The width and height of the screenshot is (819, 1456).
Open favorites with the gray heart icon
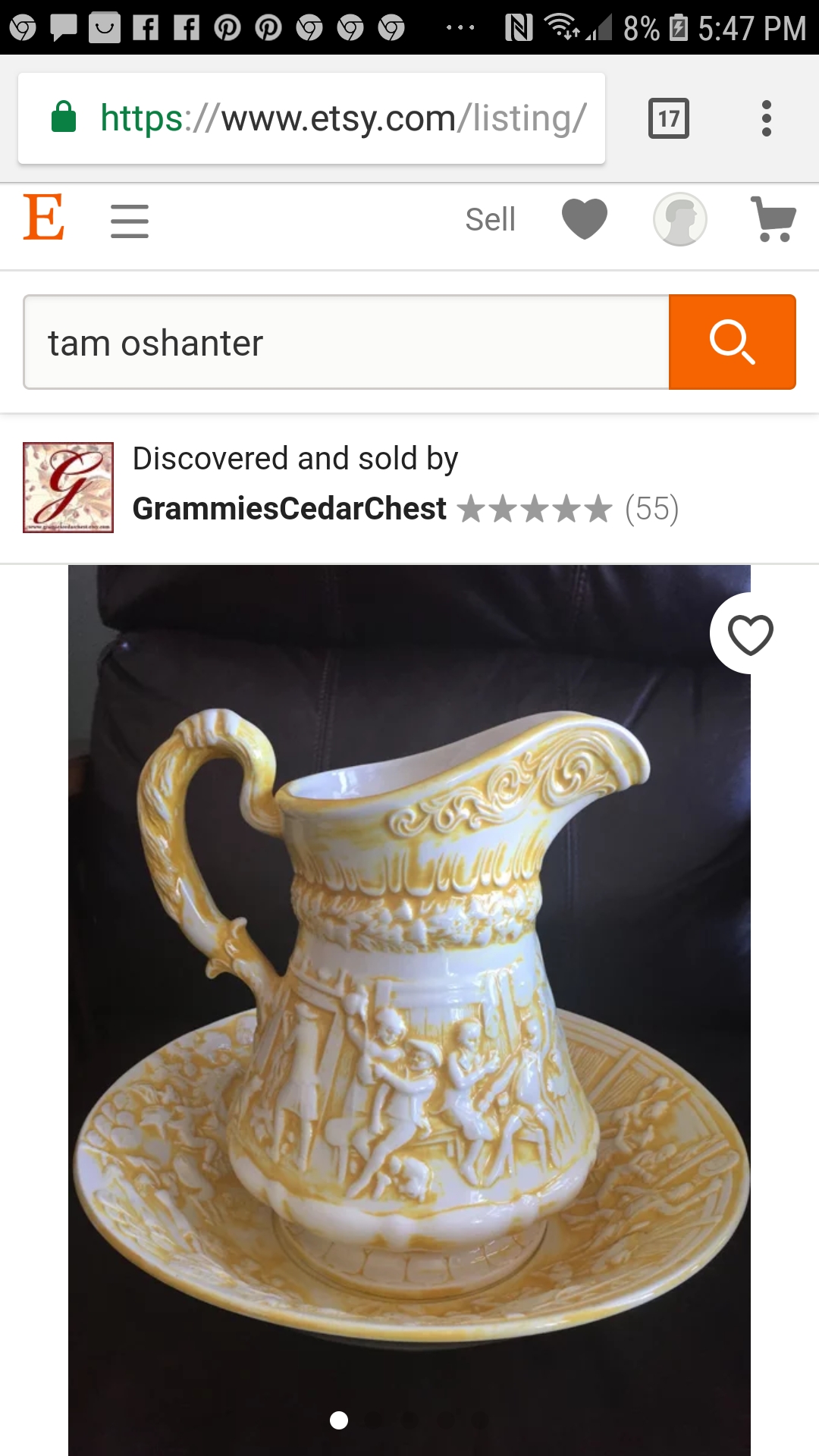pos(585,219)
